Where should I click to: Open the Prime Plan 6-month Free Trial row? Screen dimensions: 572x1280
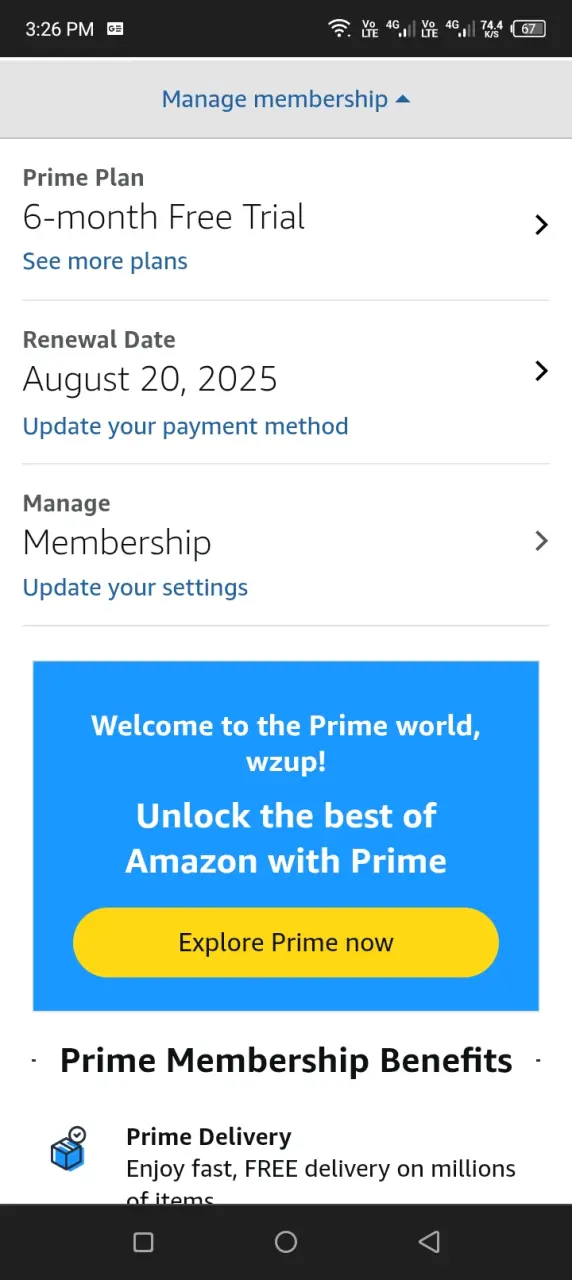286,219
